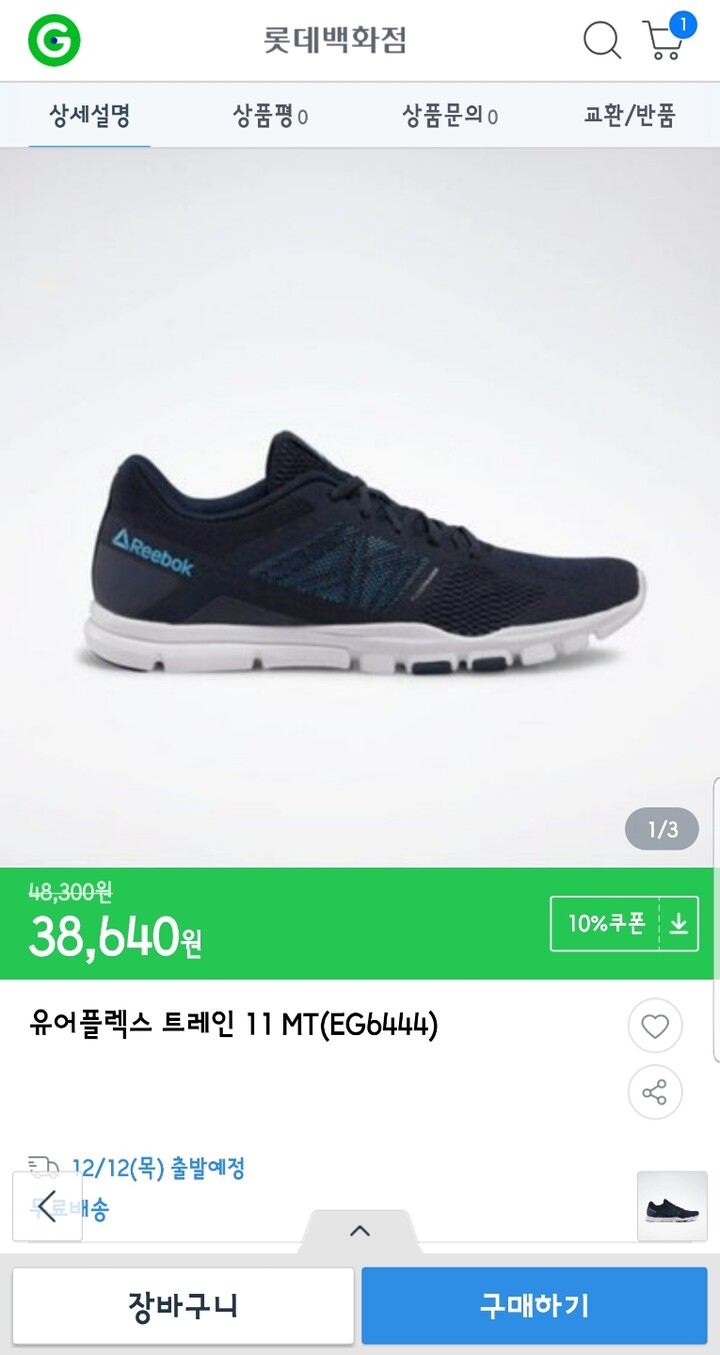Image resolution: width=720 pixels, height=1355 pixels.
Task: Tap the 10%쿠폰 coupon toggle
Action: [609, 924]
